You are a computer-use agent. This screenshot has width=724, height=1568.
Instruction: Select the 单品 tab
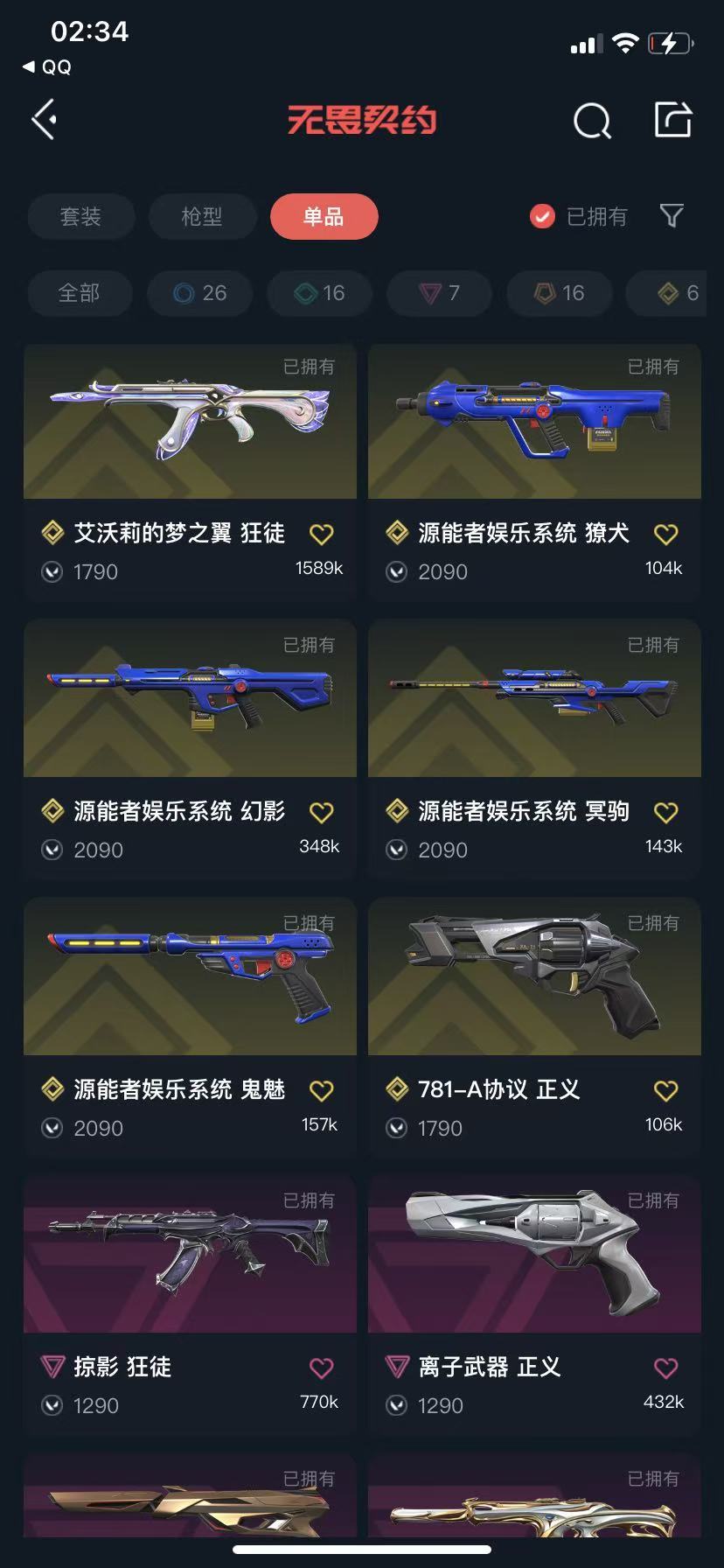(324, 216)
